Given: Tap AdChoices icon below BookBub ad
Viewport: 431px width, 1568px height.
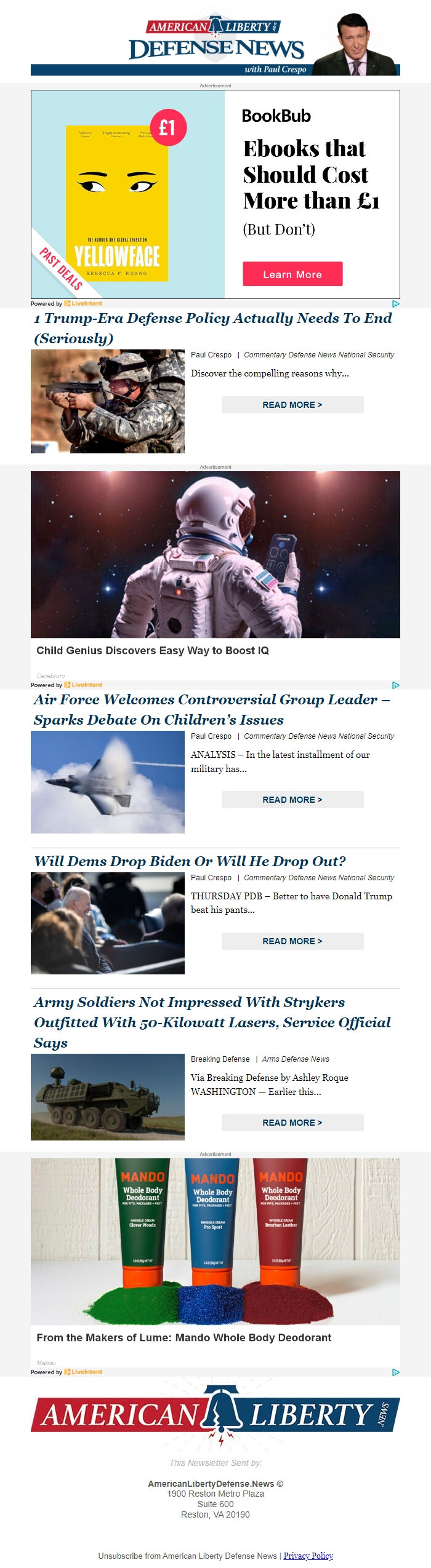Looking at the screenshot, I should click(x=395, y=303).
